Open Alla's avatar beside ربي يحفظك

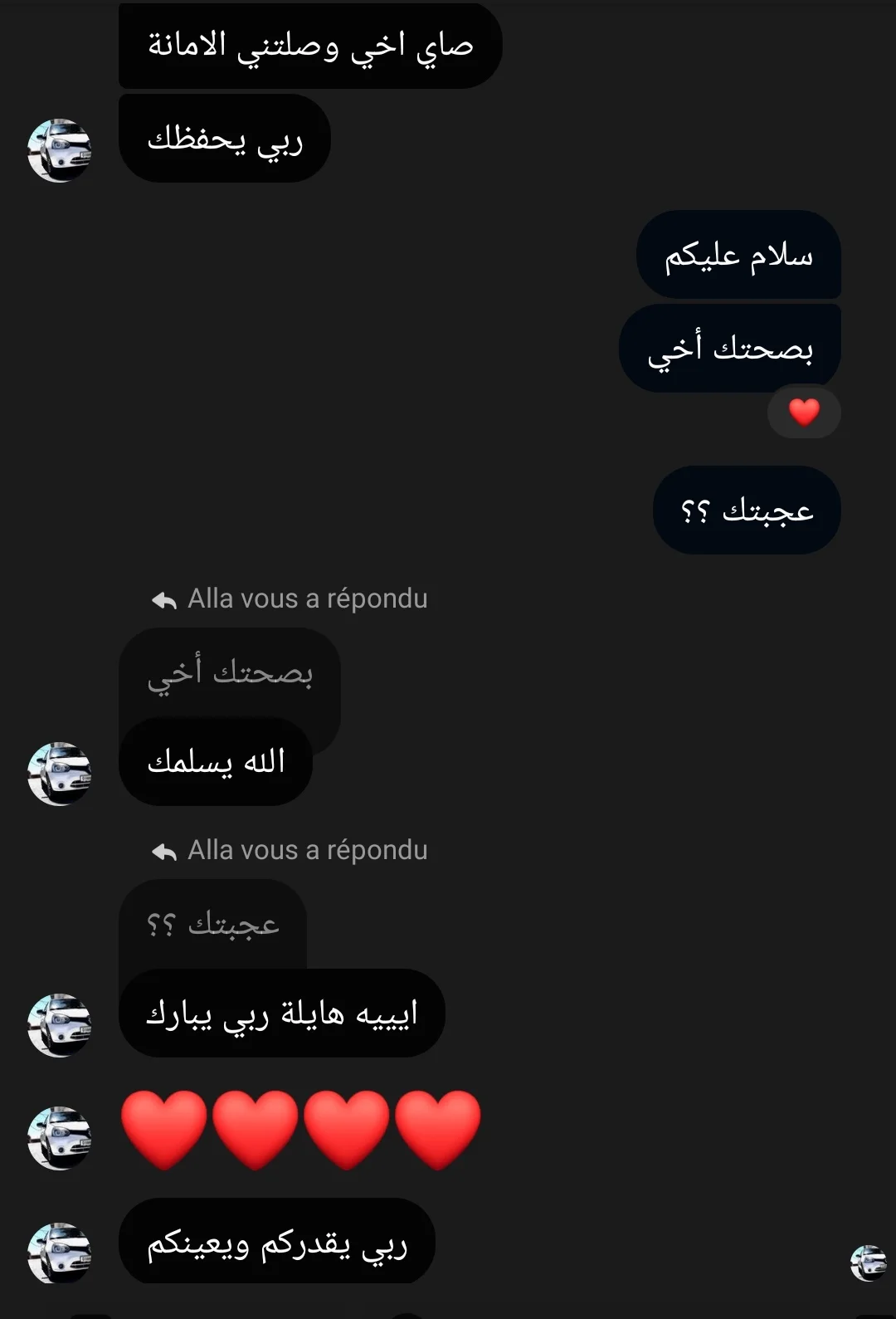tap(59, 150)
